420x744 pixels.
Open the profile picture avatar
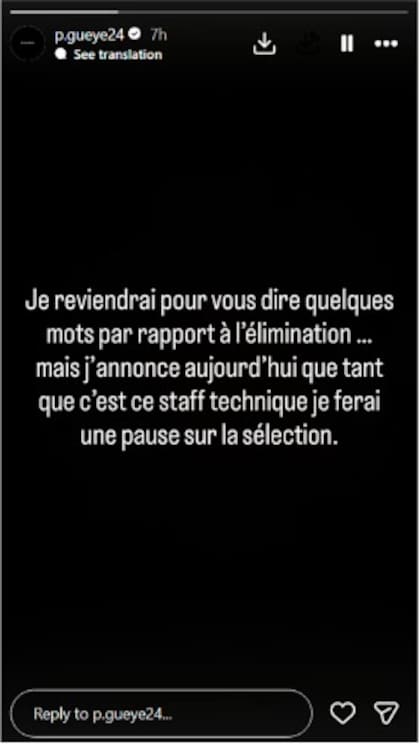tap(28, 44)
